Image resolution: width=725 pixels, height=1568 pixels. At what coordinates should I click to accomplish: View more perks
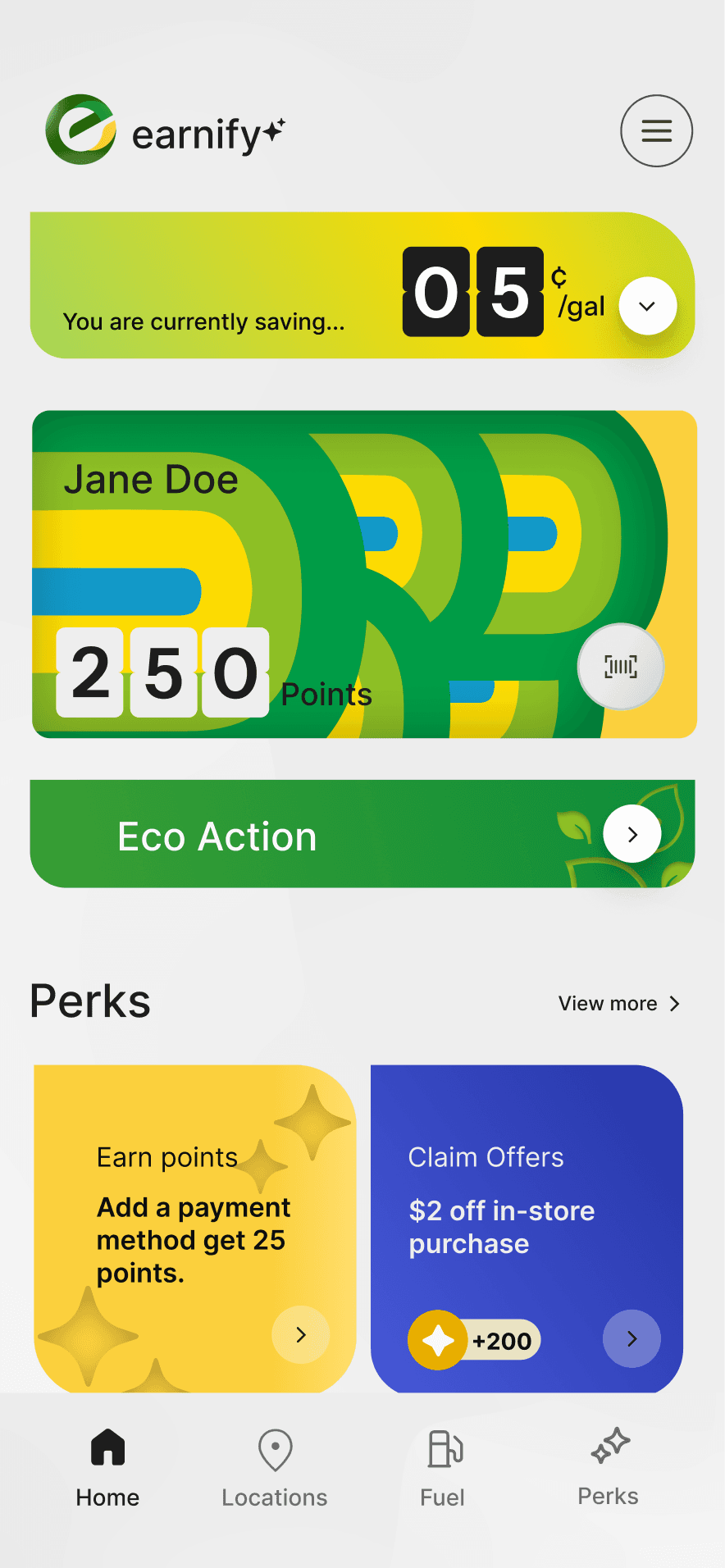tap(619, 1004)
